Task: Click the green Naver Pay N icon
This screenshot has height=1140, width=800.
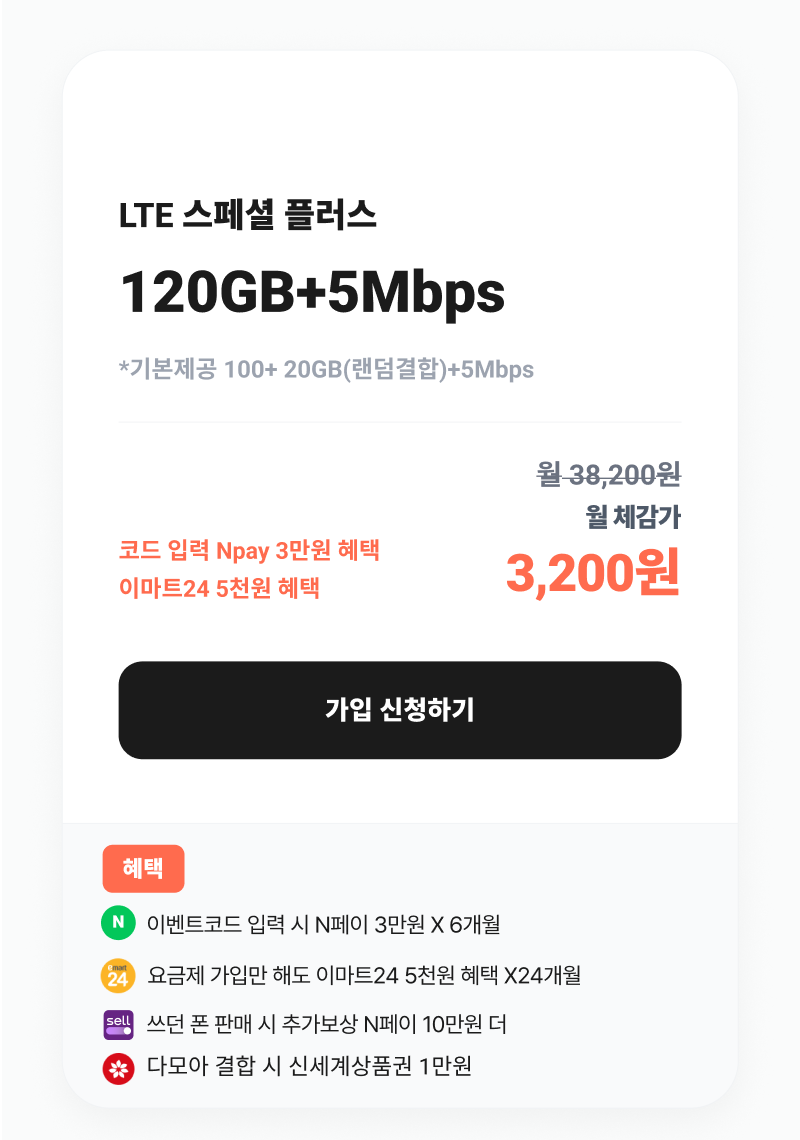Action: pos(118,923)
